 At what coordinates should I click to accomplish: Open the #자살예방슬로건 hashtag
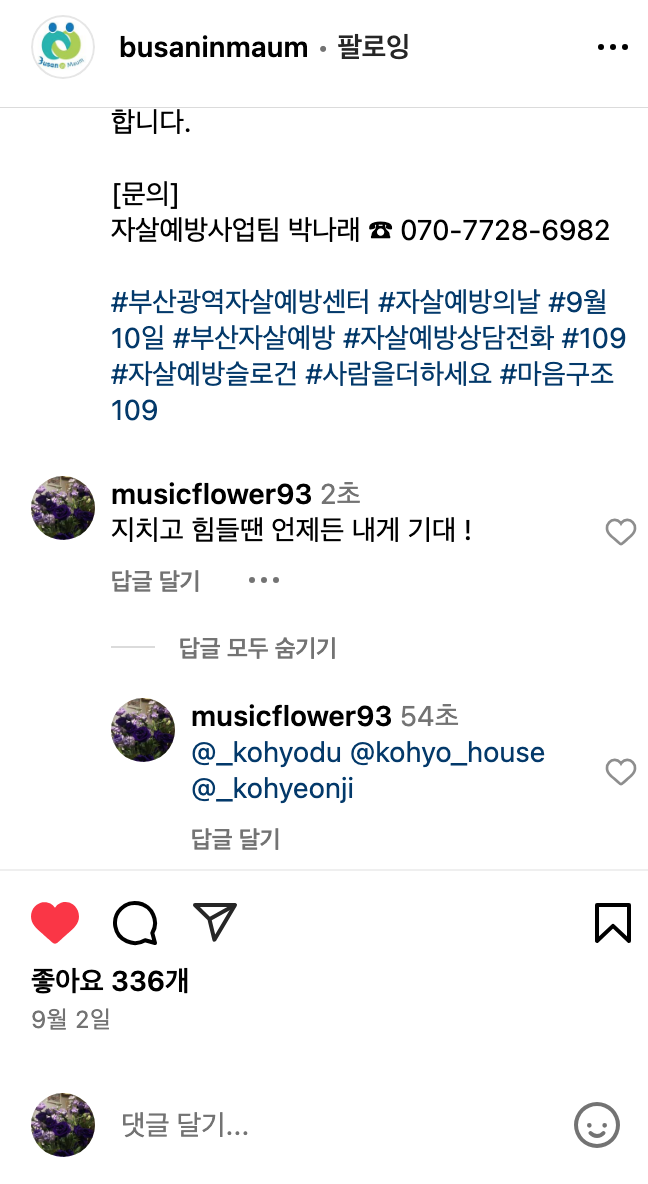[204, 375]
